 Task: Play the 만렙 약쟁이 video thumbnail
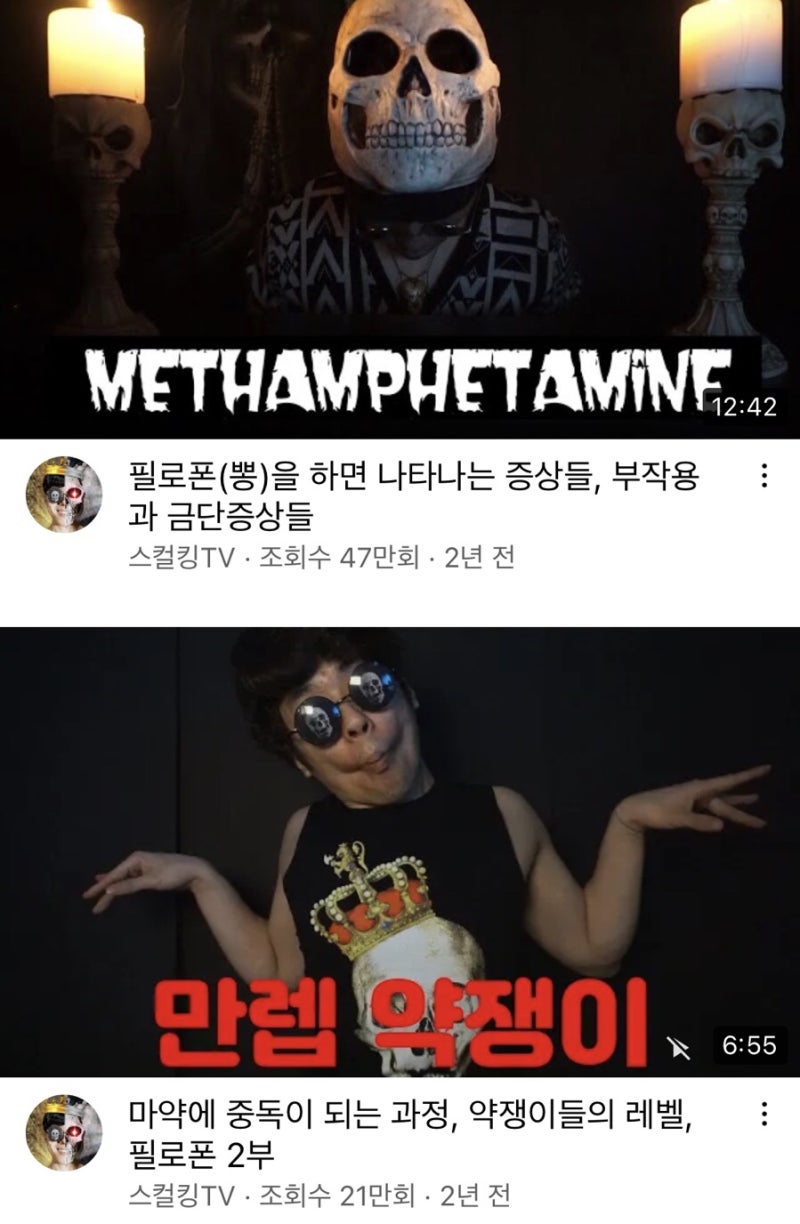[x=400, y=850]
